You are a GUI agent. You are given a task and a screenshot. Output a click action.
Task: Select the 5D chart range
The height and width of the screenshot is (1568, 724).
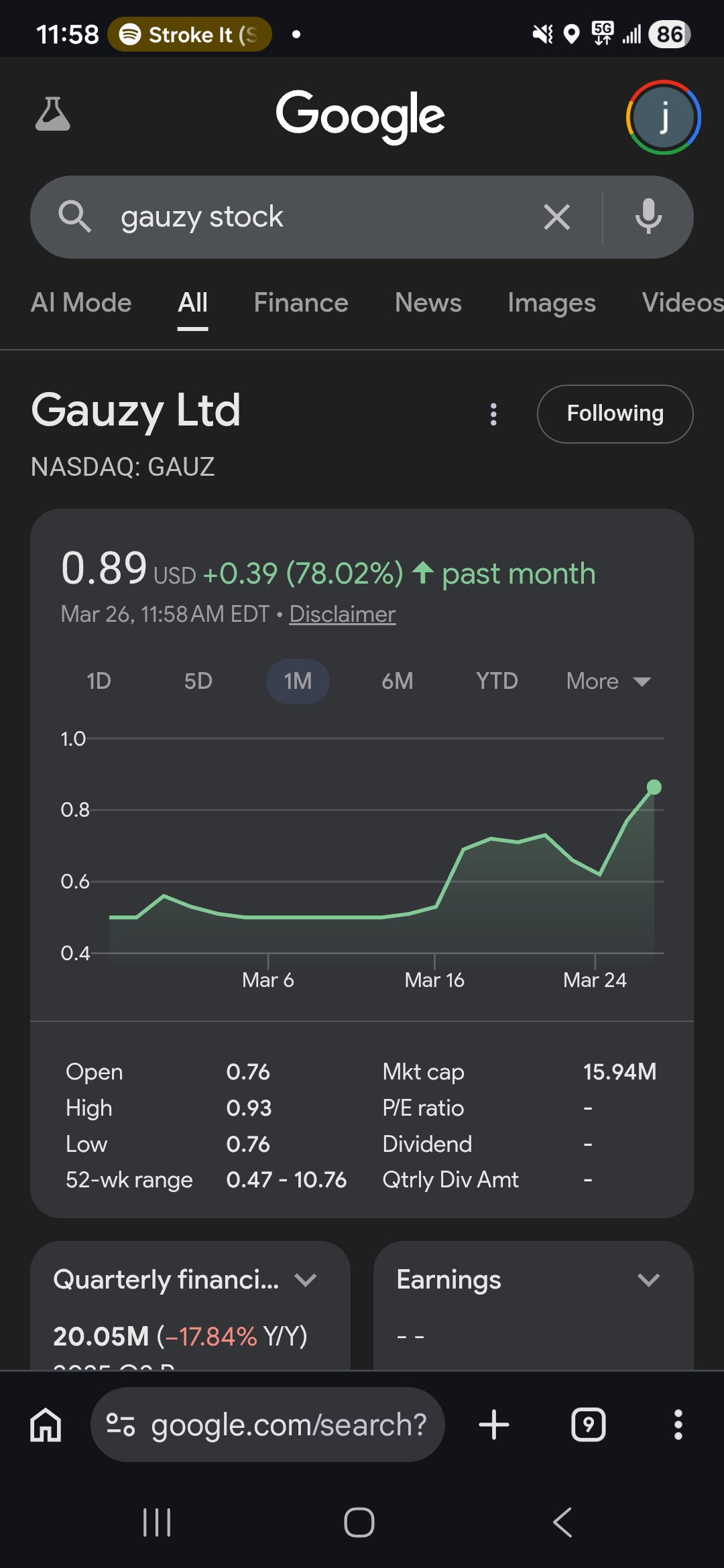click(198, 681)
